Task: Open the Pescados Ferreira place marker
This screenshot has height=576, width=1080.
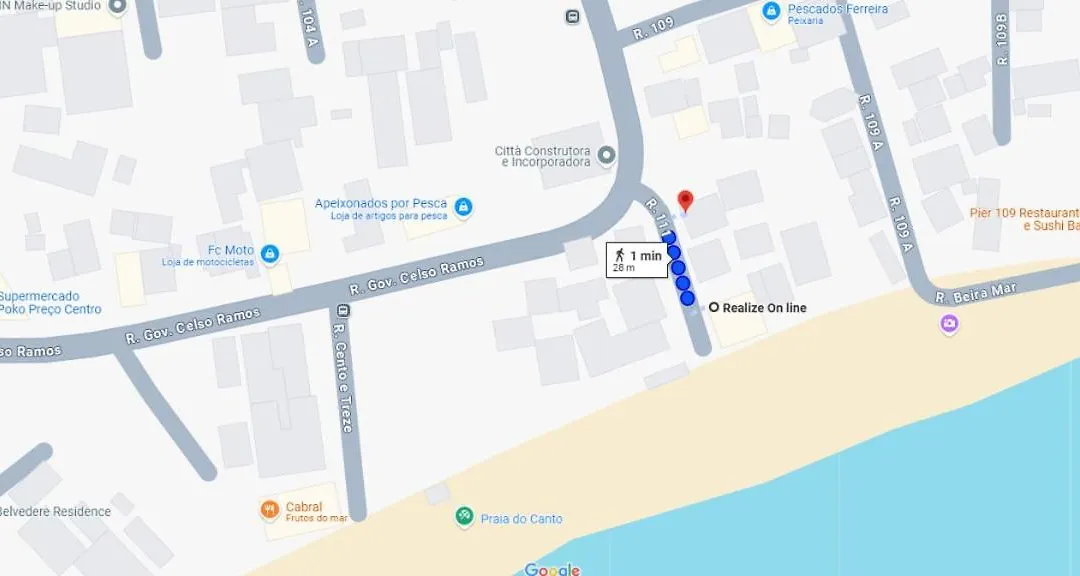Action: pos(771,12)
